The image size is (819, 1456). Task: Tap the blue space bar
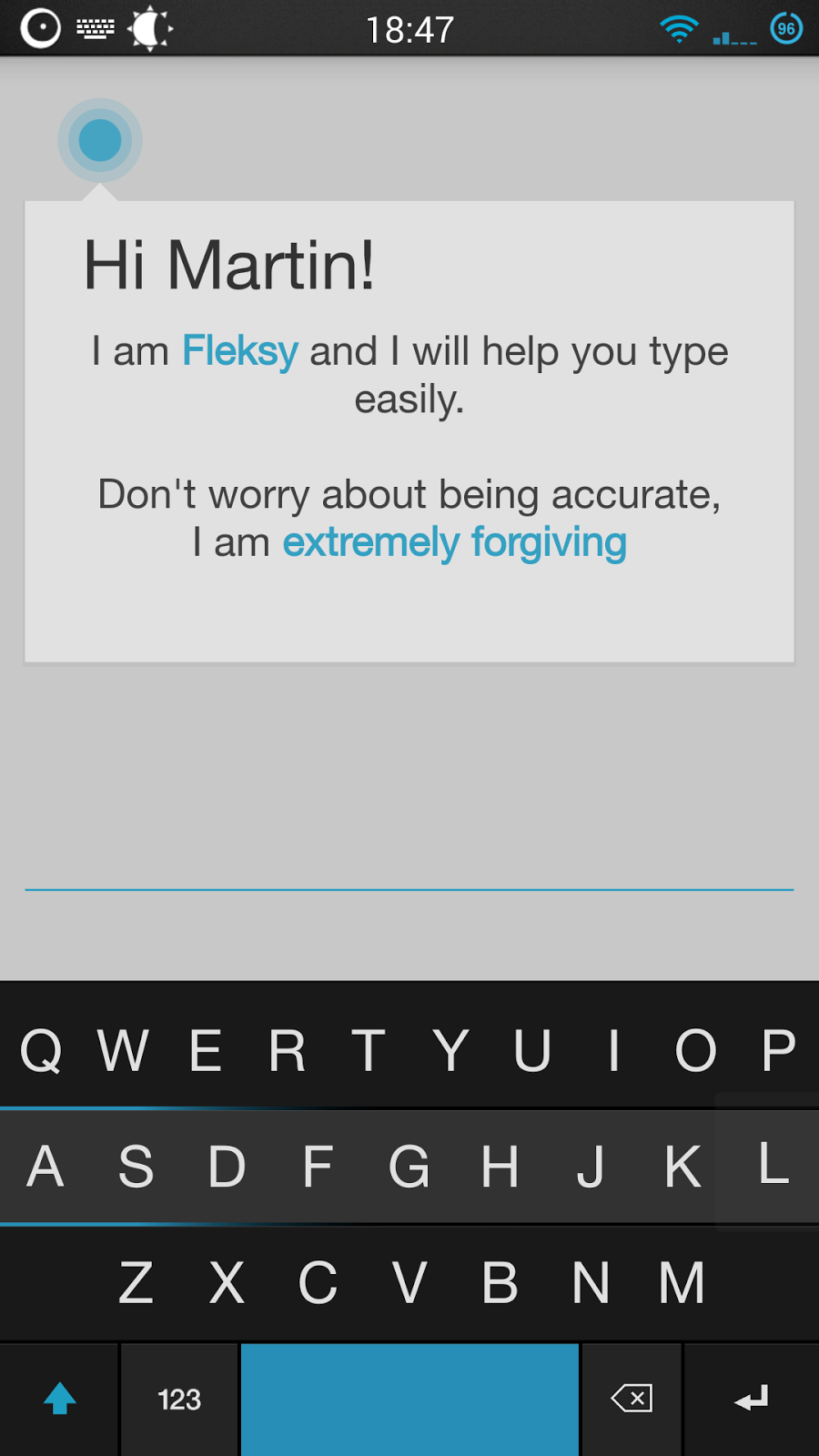[x=409, y=1399]
